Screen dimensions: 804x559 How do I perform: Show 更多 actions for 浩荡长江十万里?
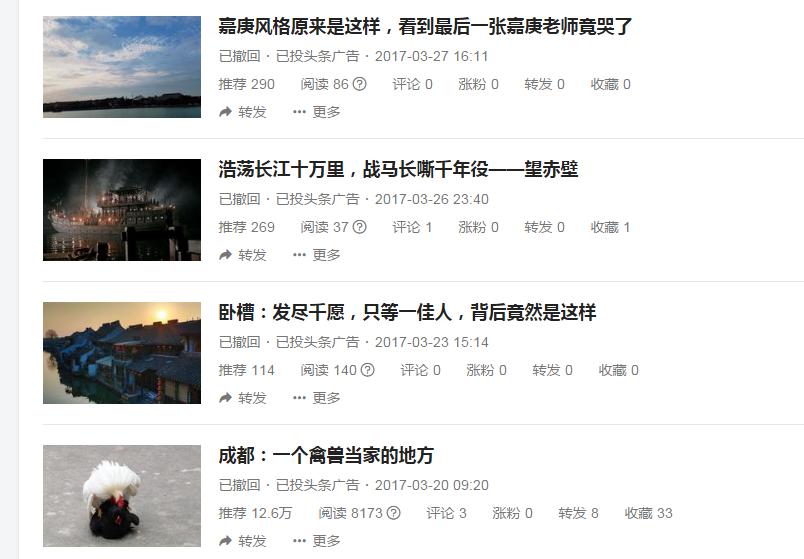317,255
